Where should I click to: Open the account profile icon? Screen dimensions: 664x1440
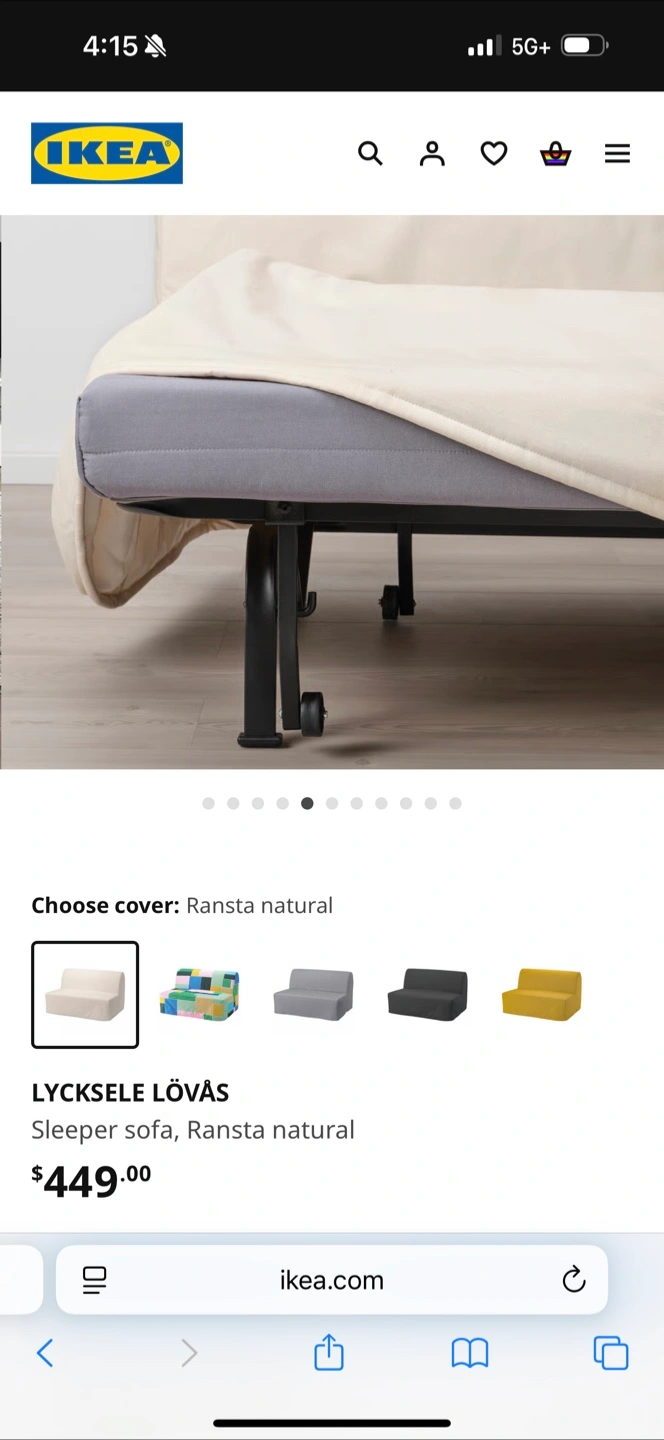click(x=432, y=153)
